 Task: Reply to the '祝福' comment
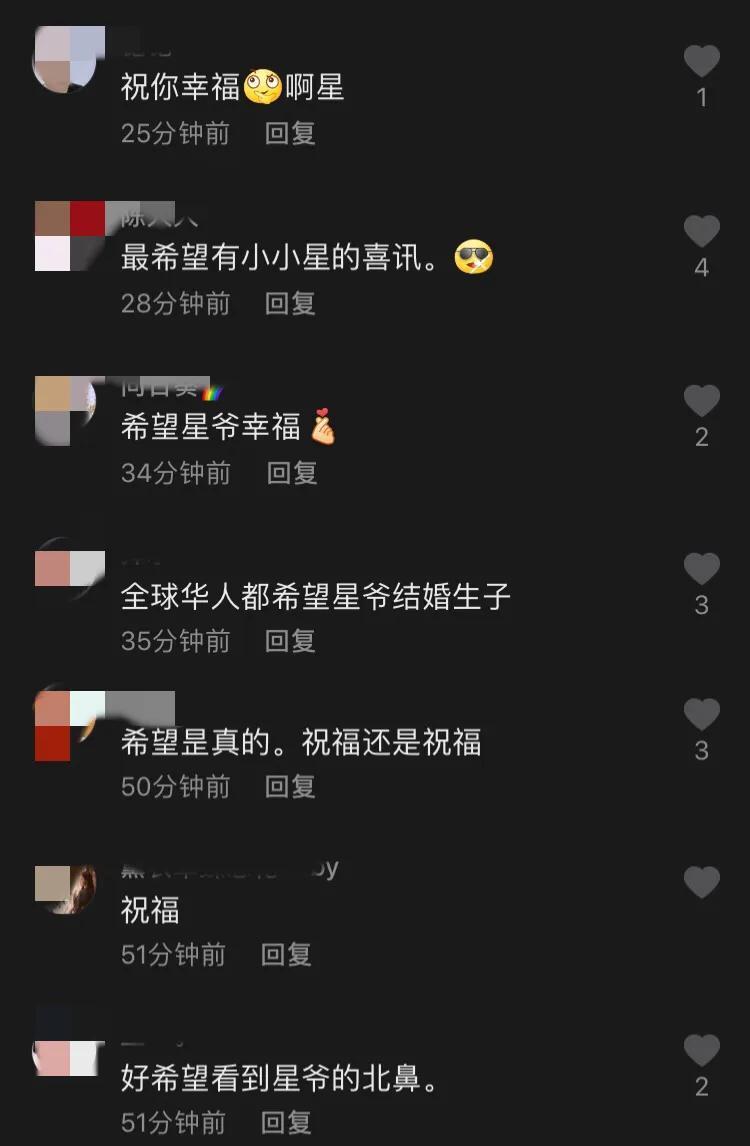coord(286,955)
